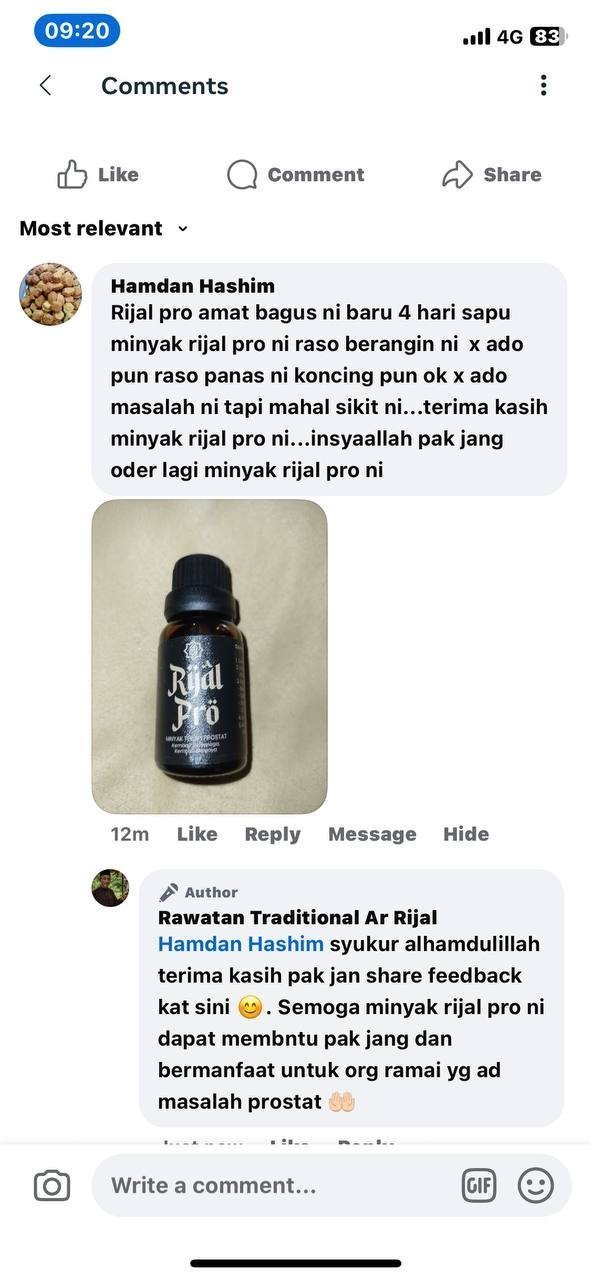Reply to Hamdan Hashim's comment

point(272,834)
